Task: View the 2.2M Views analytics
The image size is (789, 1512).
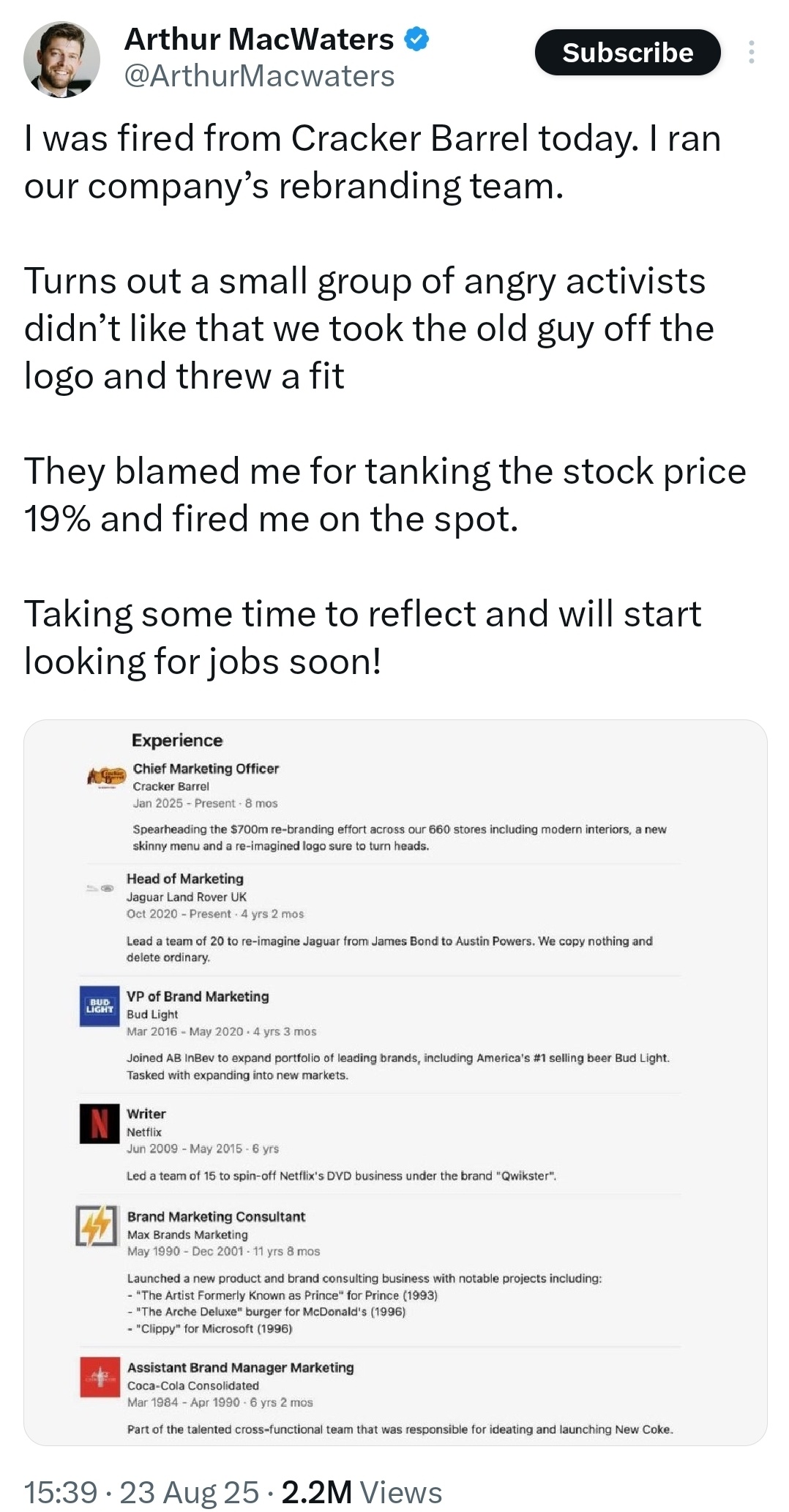Action: [362, 1491]
